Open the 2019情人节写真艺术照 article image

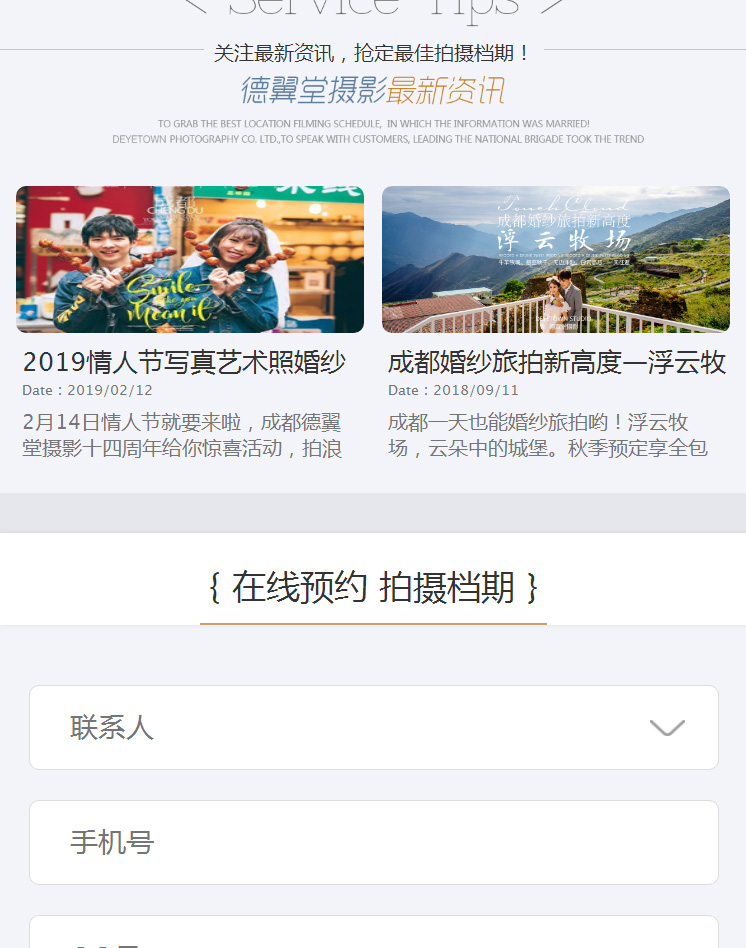(x=190, y=259)
